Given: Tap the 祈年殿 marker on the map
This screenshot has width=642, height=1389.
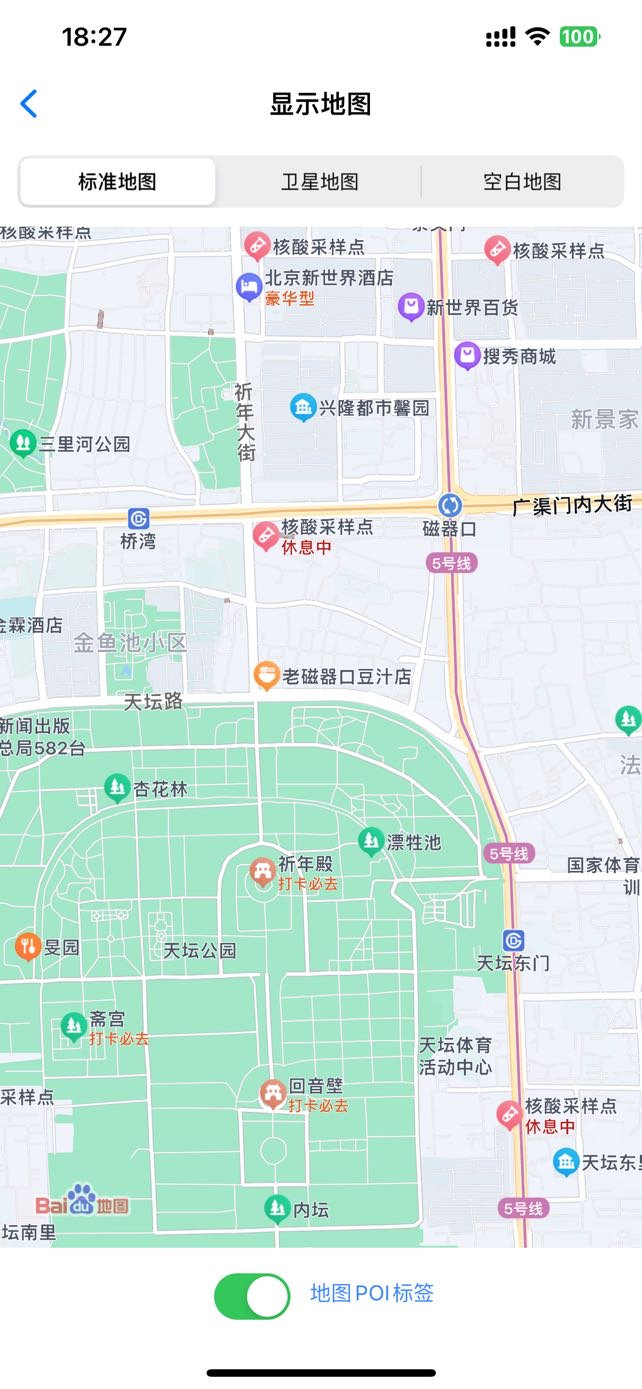Looking at the screenshot, I should point(263,872).
